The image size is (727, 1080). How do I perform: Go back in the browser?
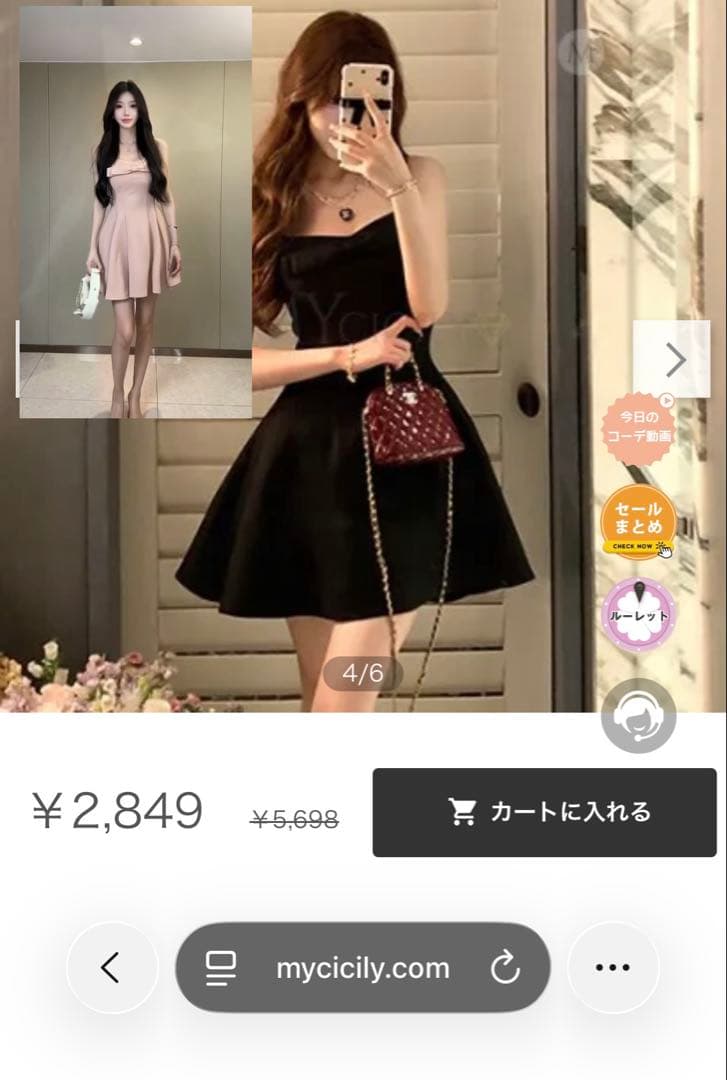pos(112,967)
